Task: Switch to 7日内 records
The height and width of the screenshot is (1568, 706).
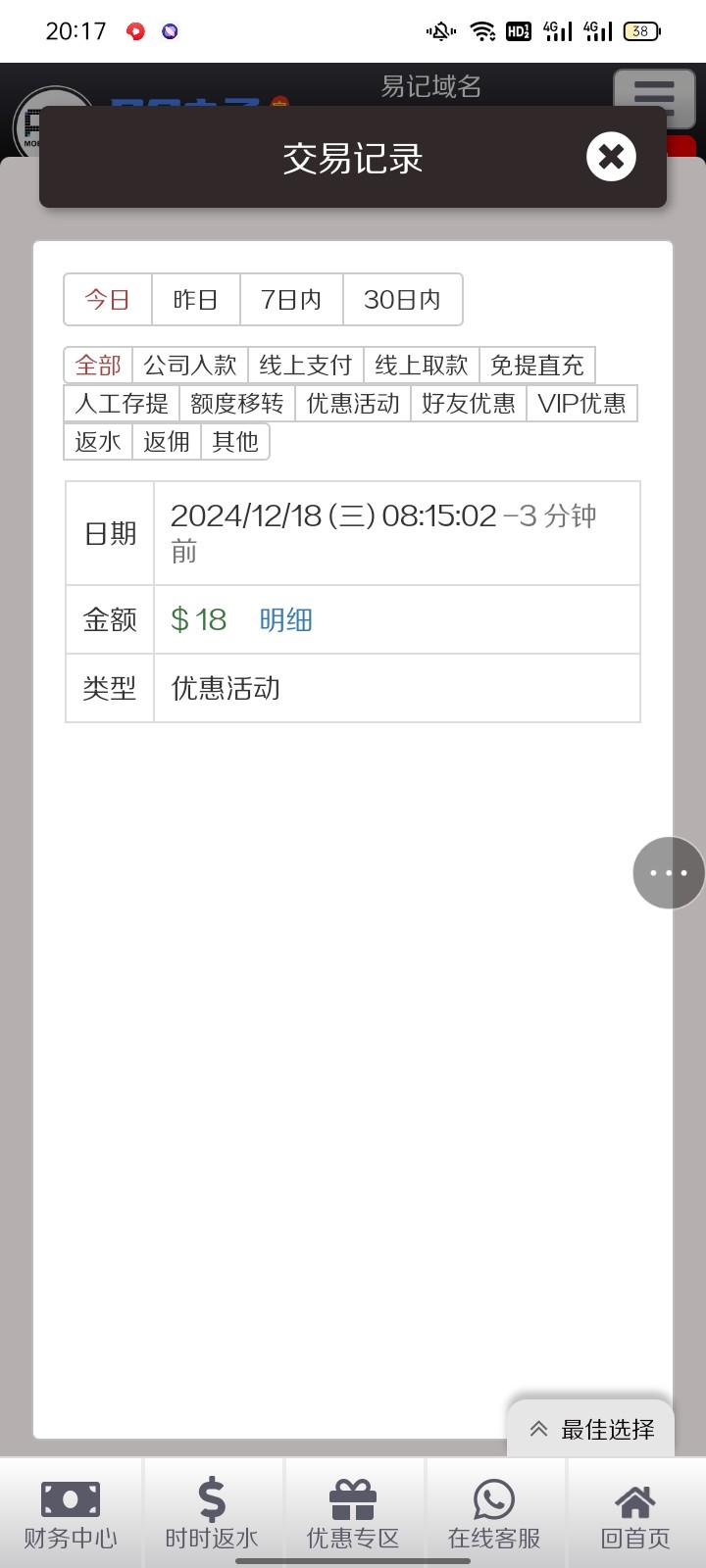Action: [291, 300]
